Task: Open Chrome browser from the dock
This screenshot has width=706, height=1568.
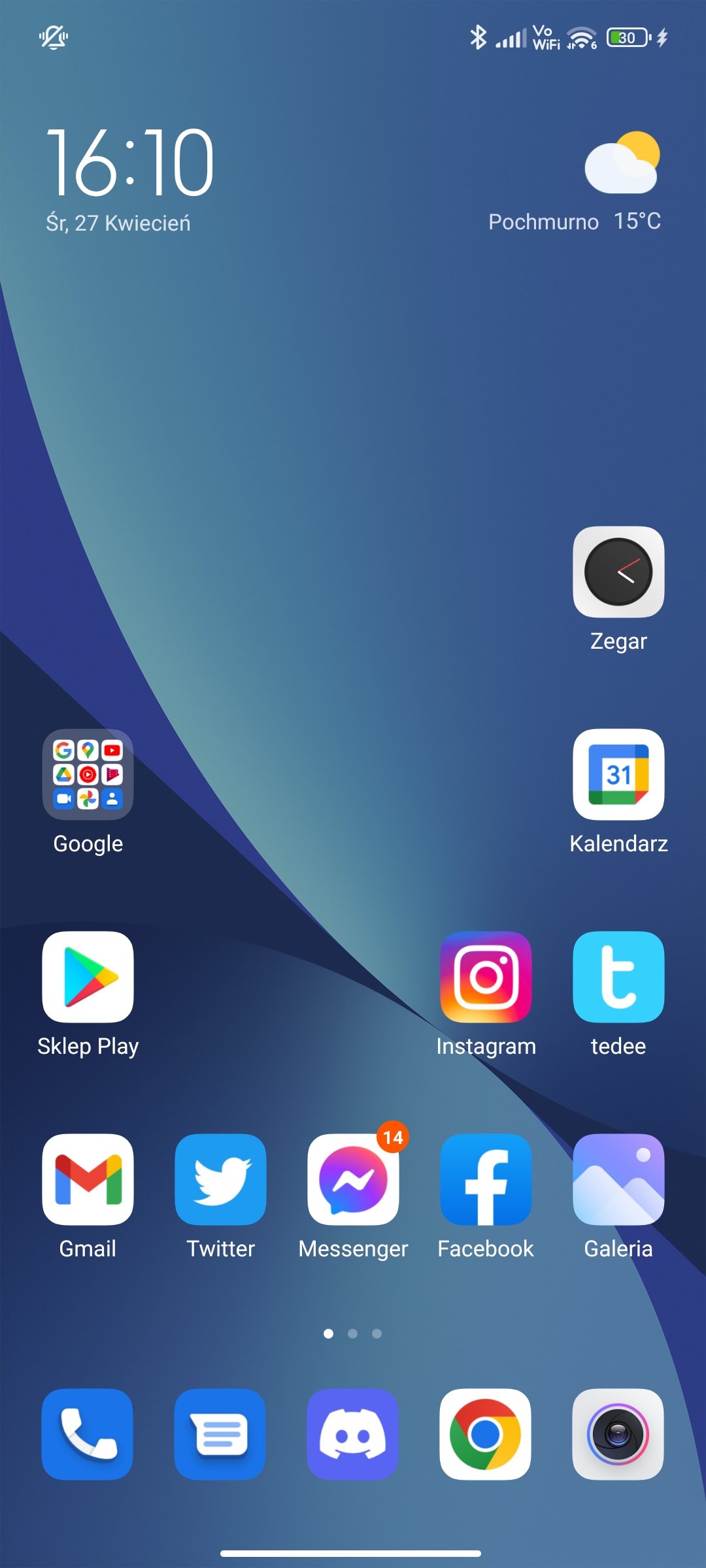Action: [486, 1435]
